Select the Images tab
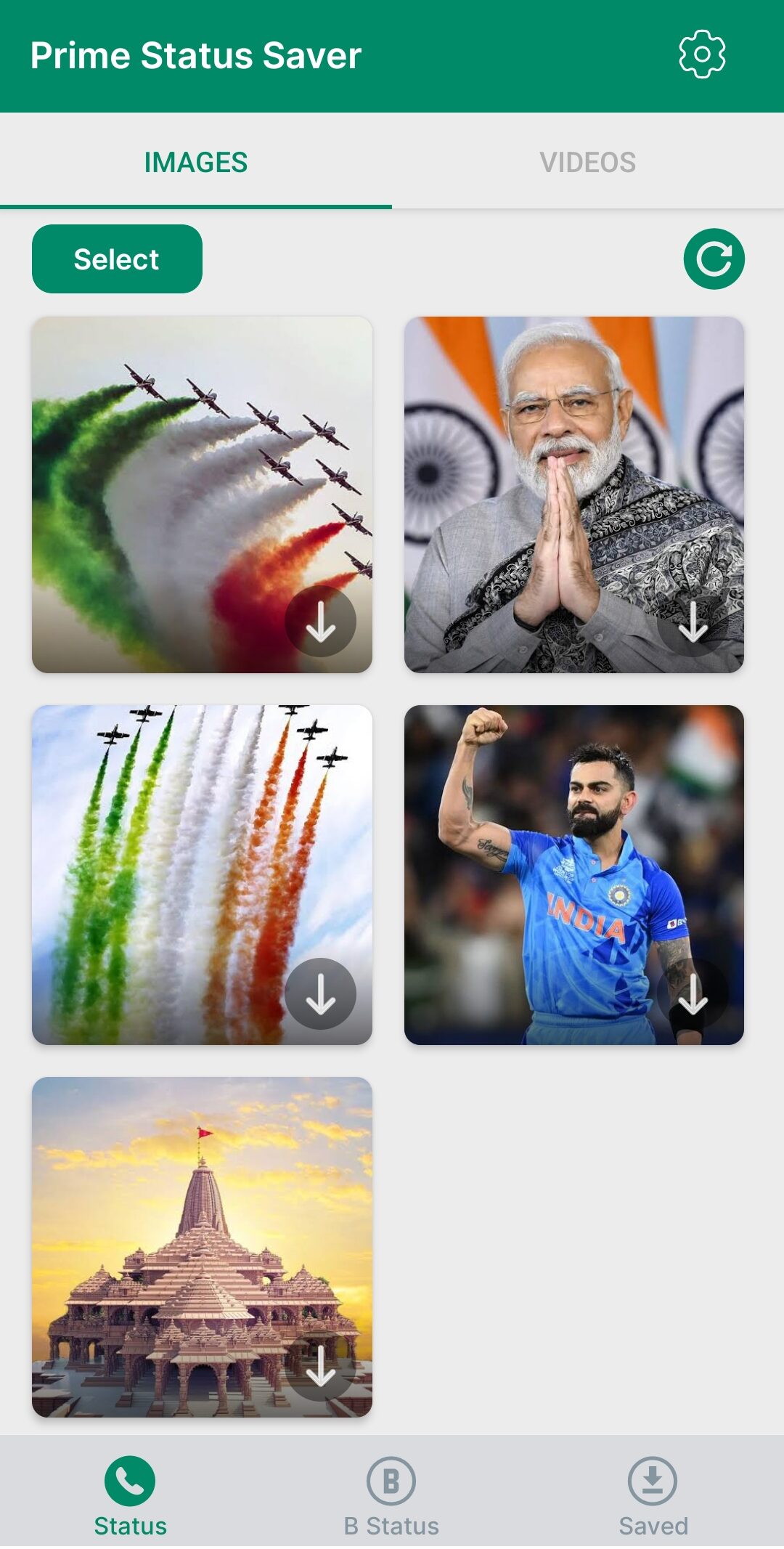 [x=196, y=163]
